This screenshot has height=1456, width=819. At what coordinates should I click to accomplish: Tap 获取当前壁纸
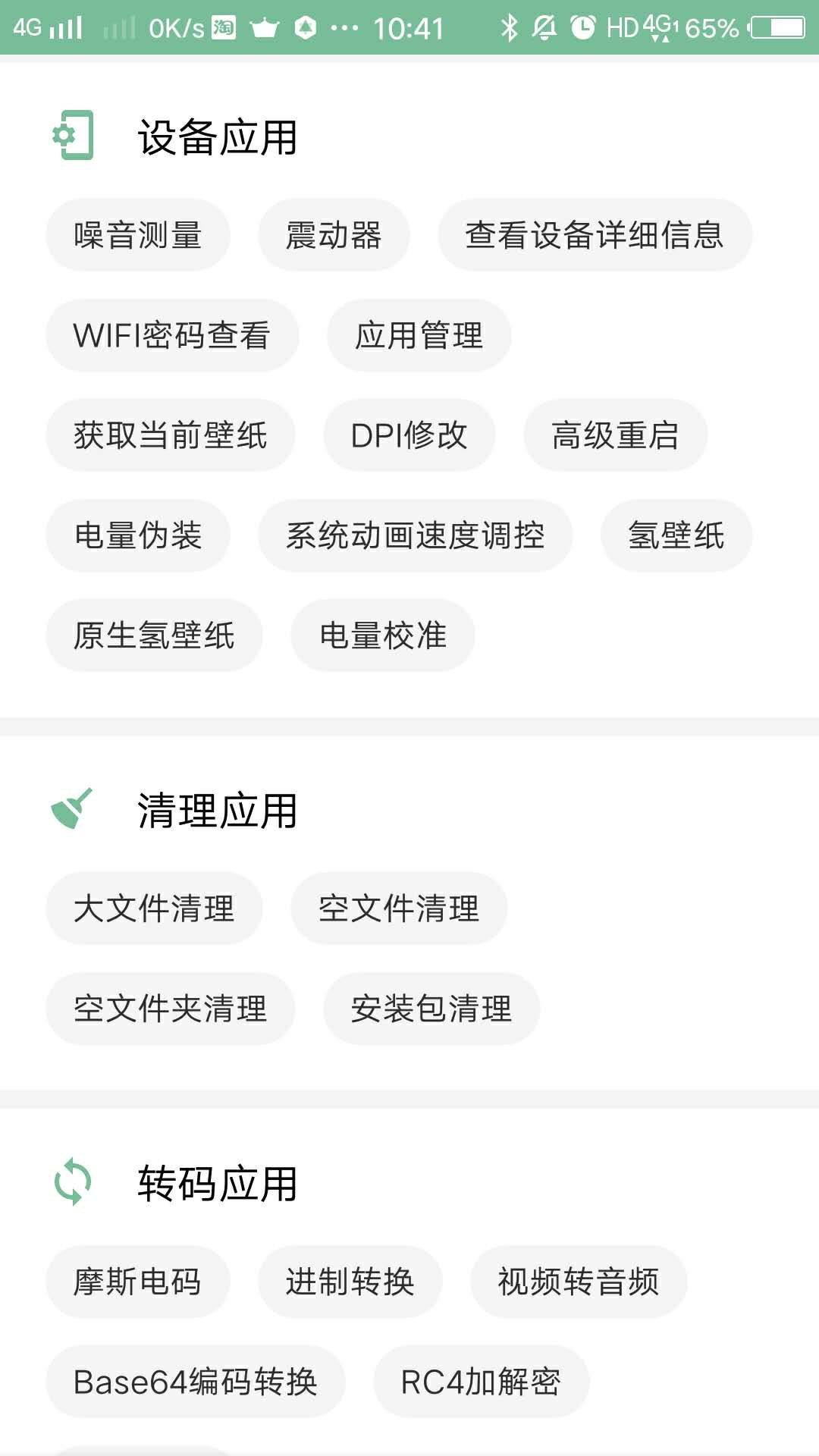(171, 435)
